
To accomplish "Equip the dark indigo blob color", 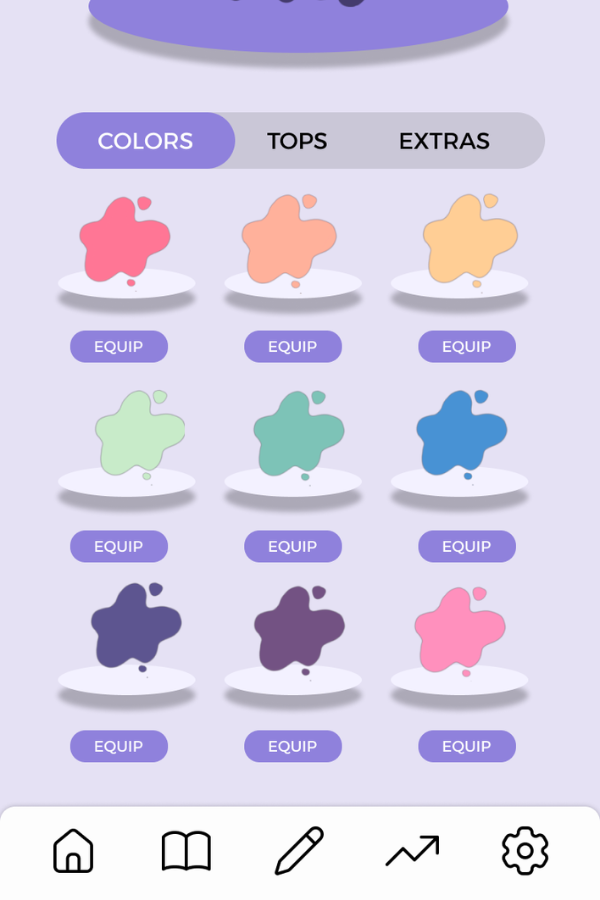I will pos(119,746).
